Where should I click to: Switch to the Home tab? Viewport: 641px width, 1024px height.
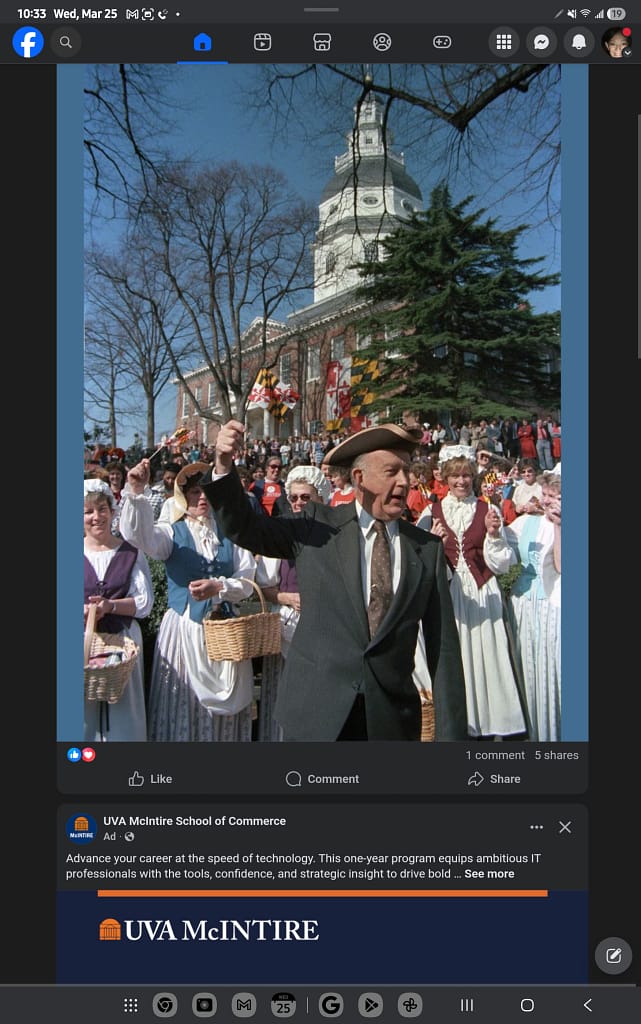202,42
